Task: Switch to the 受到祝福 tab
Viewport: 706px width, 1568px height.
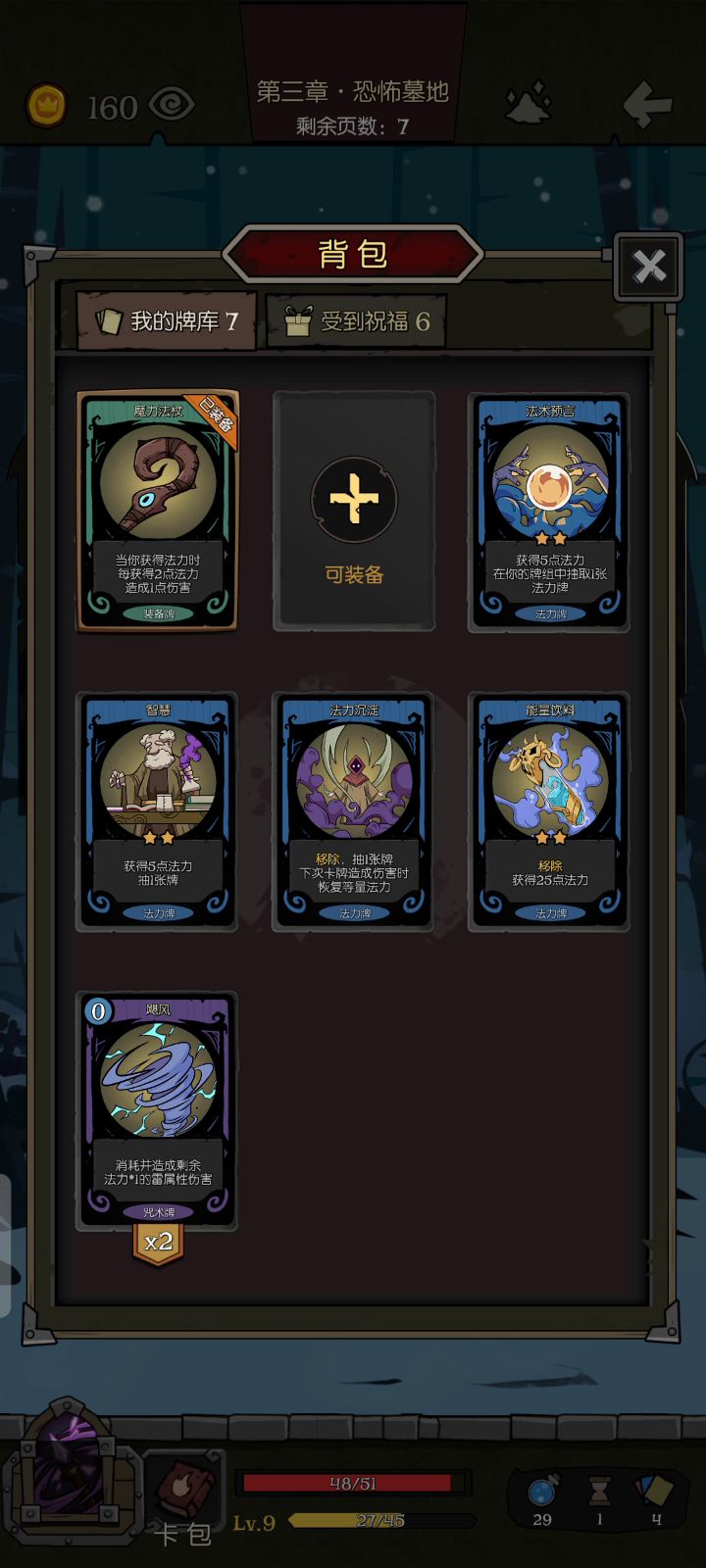Action: (x=357, y=321)
